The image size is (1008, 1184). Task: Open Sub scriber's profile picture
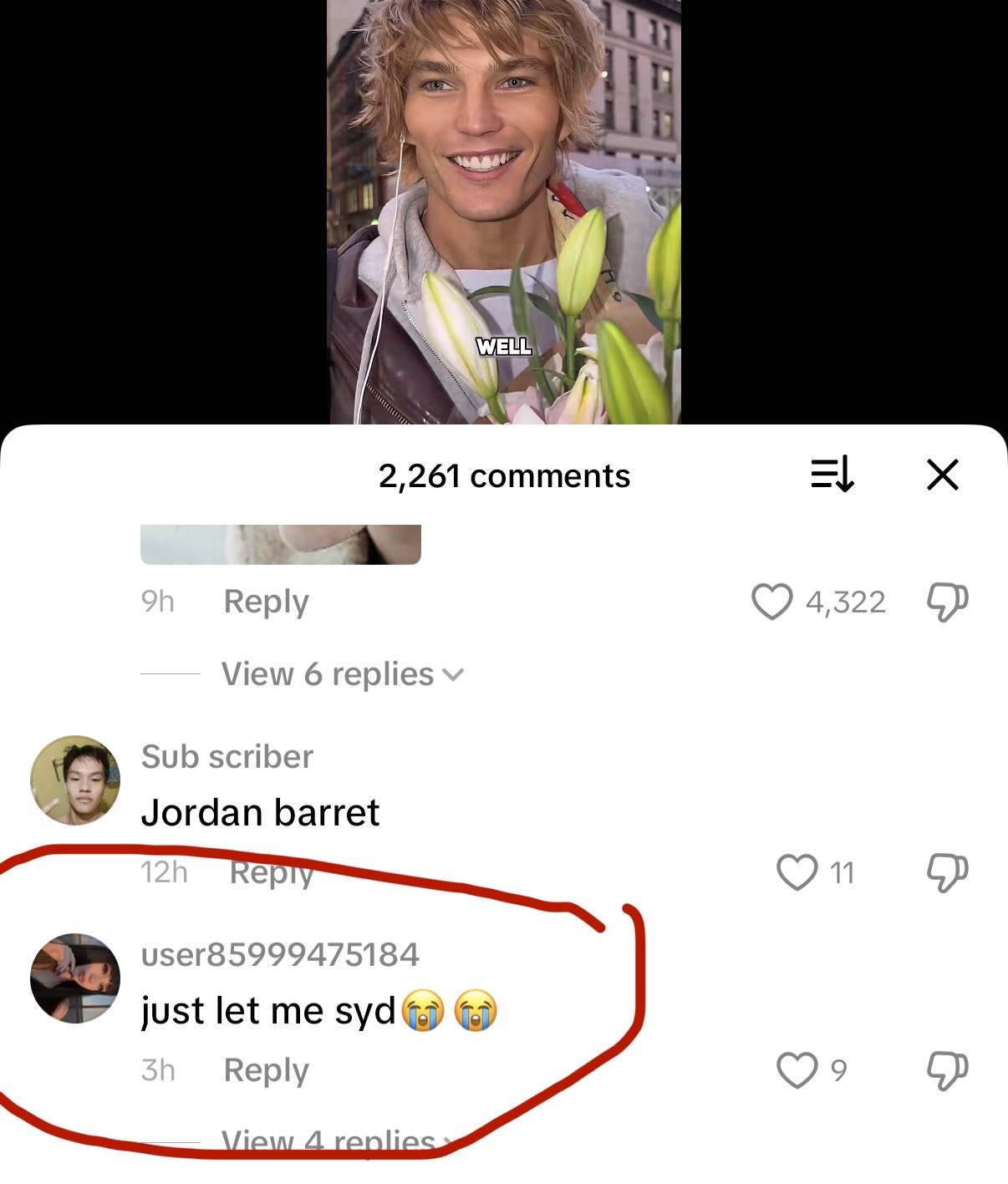pos(75,780)
